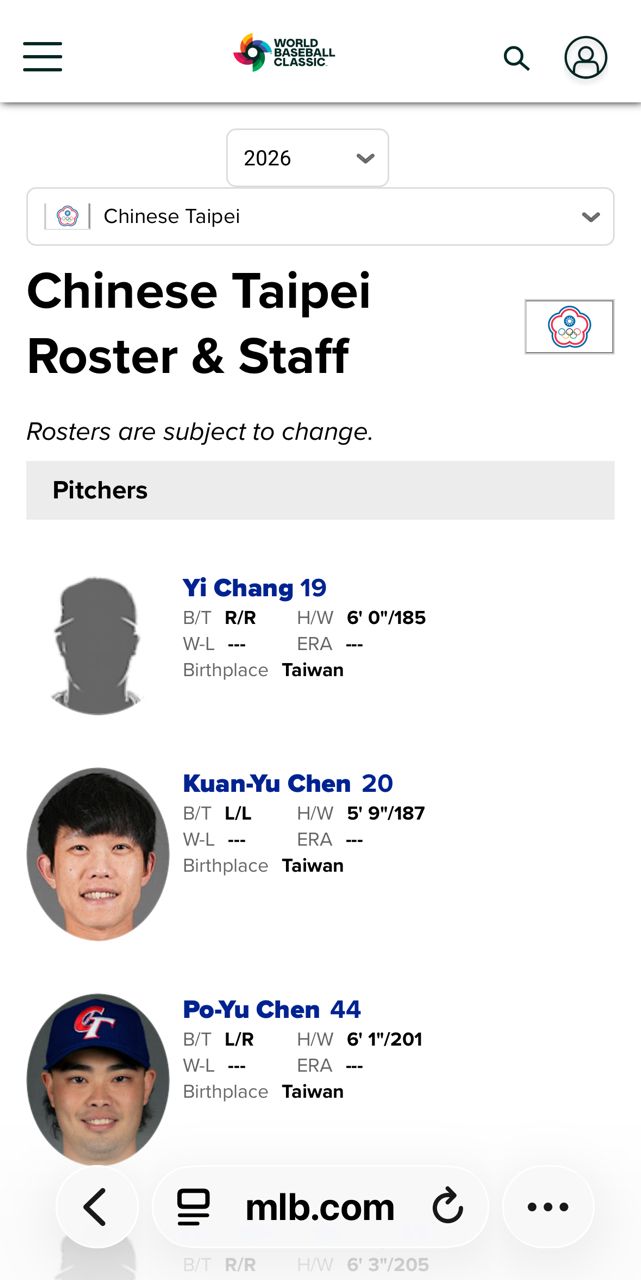641x1280 pixels.
Task: Reload the mlb.com page
Action: [447, 1207]
